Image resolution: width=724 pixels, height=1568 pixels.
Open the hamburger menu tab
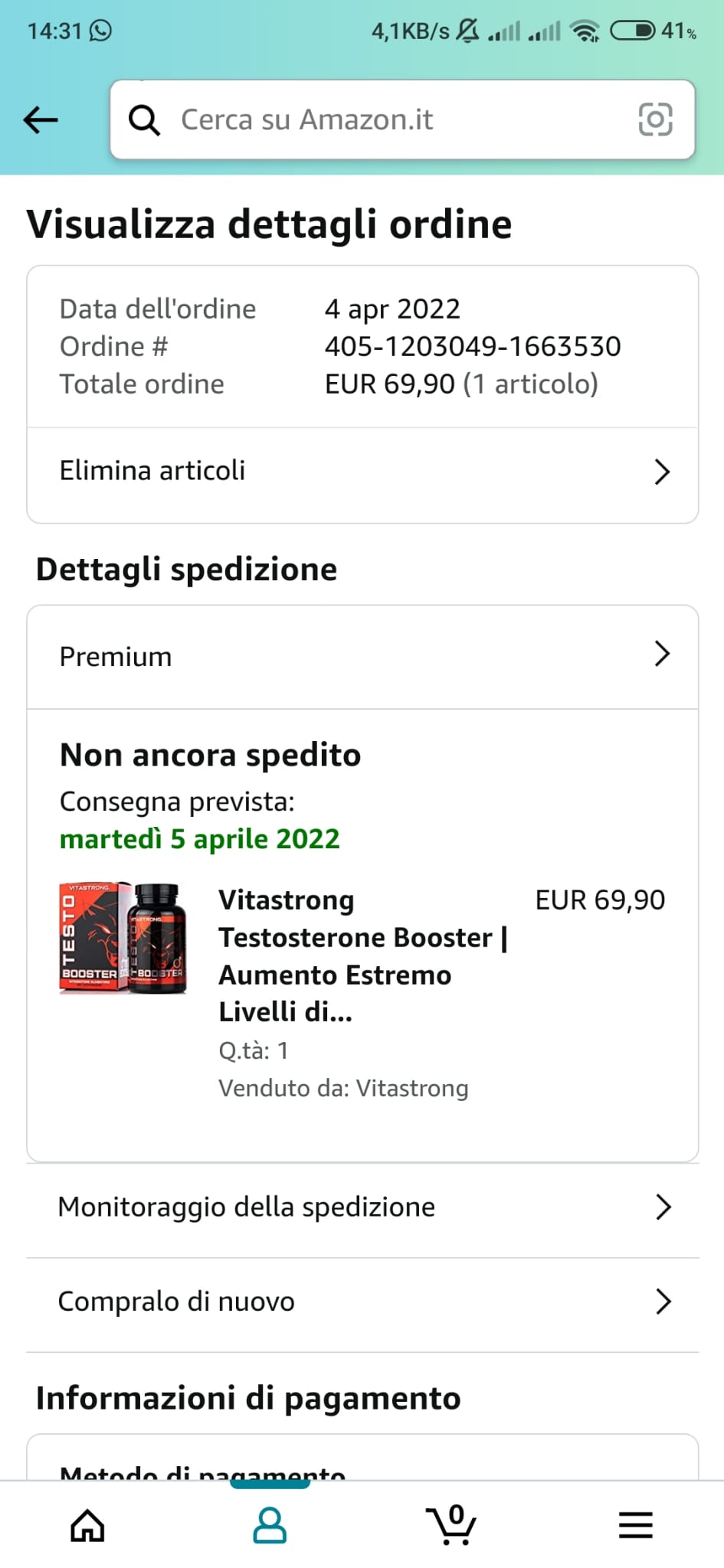636,1525
